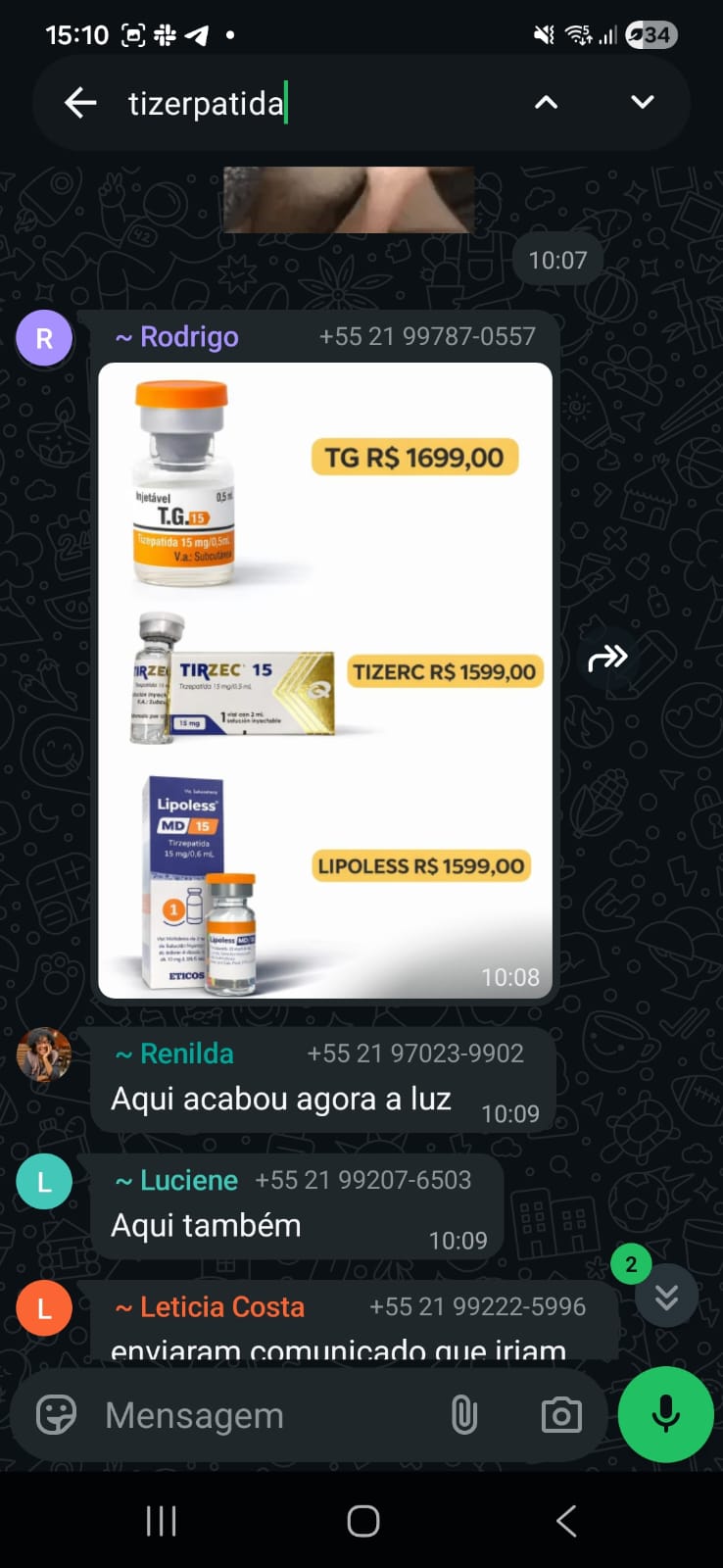
Task: Open Rodrigo's product price image
Action: click(325, 680)
